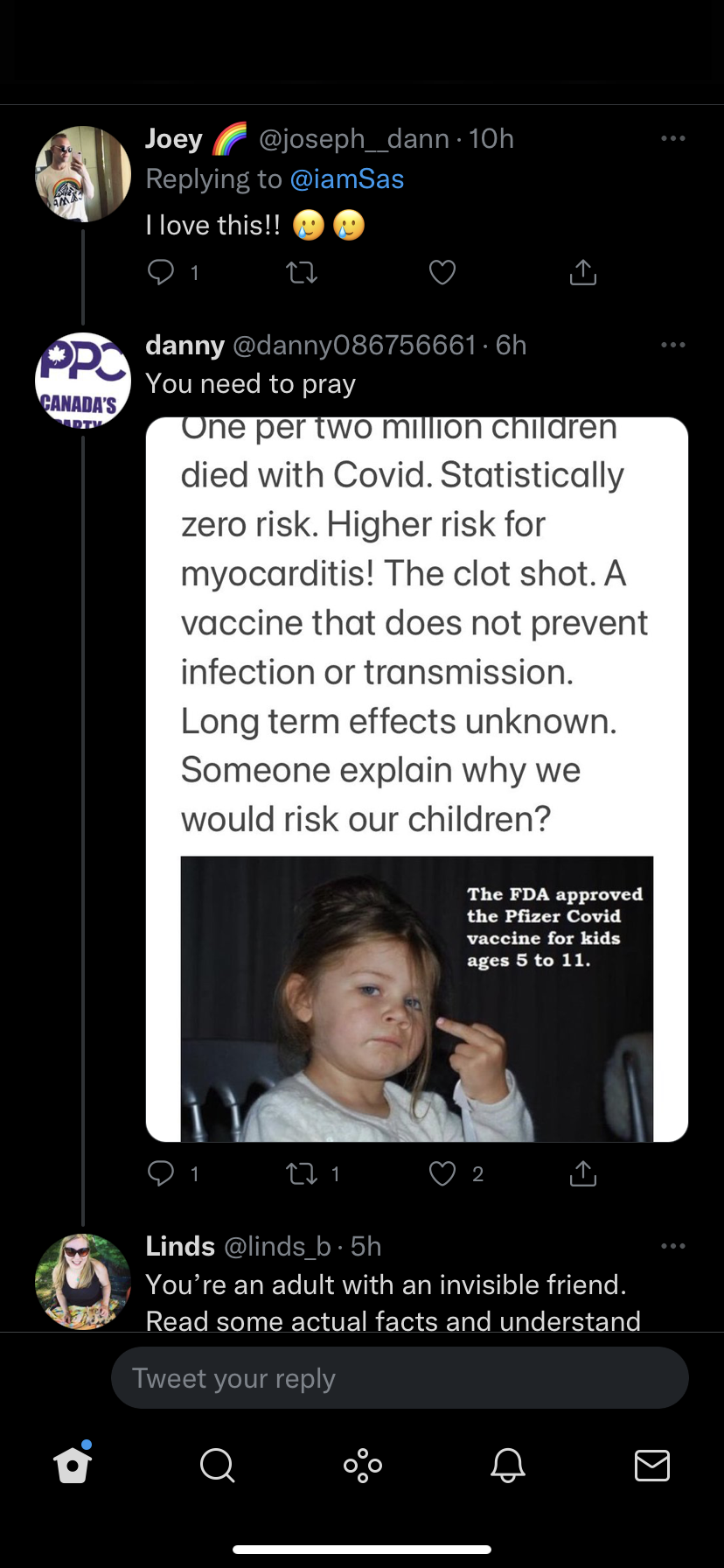The width and height of the screenshot is (724, 1568).
Task: Open Joey's profile picture
Action: click(x=83, y=173)
